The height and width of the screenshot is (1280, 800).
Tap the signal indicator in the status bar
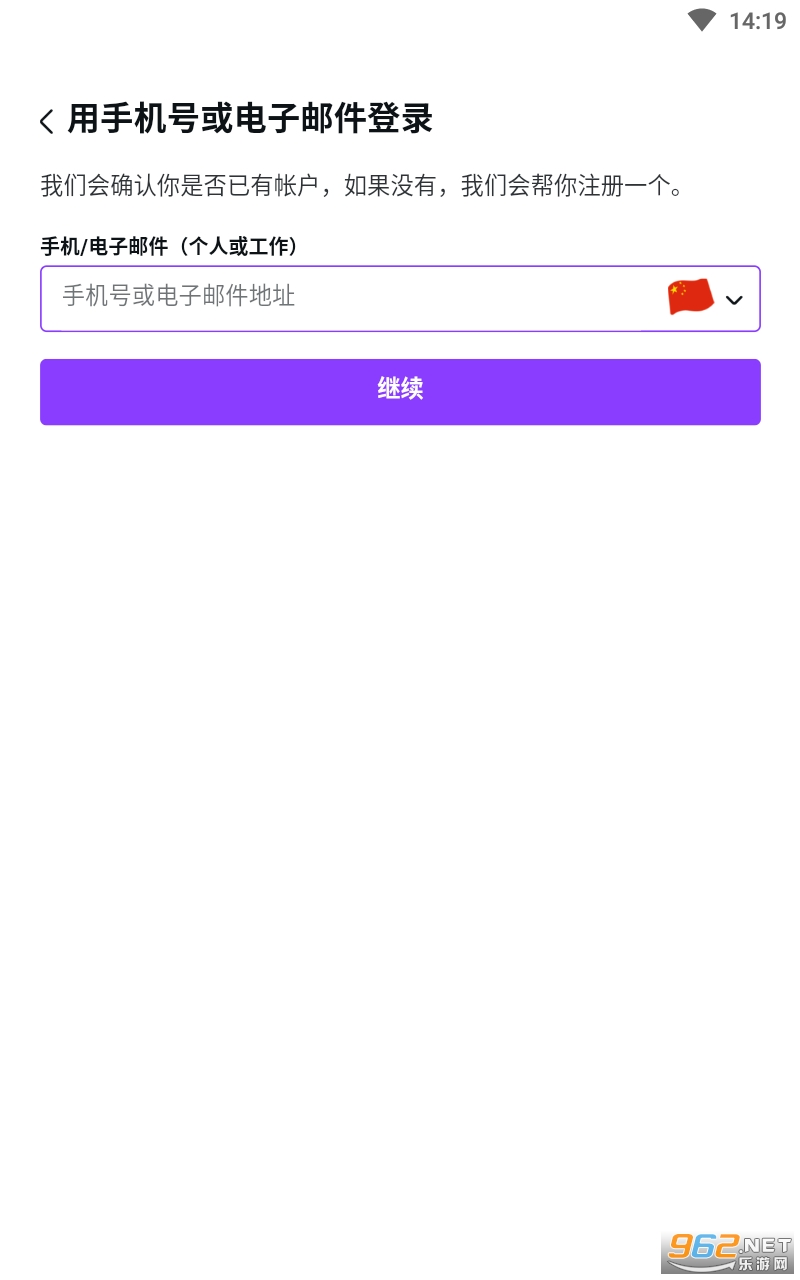click(701, 20)
